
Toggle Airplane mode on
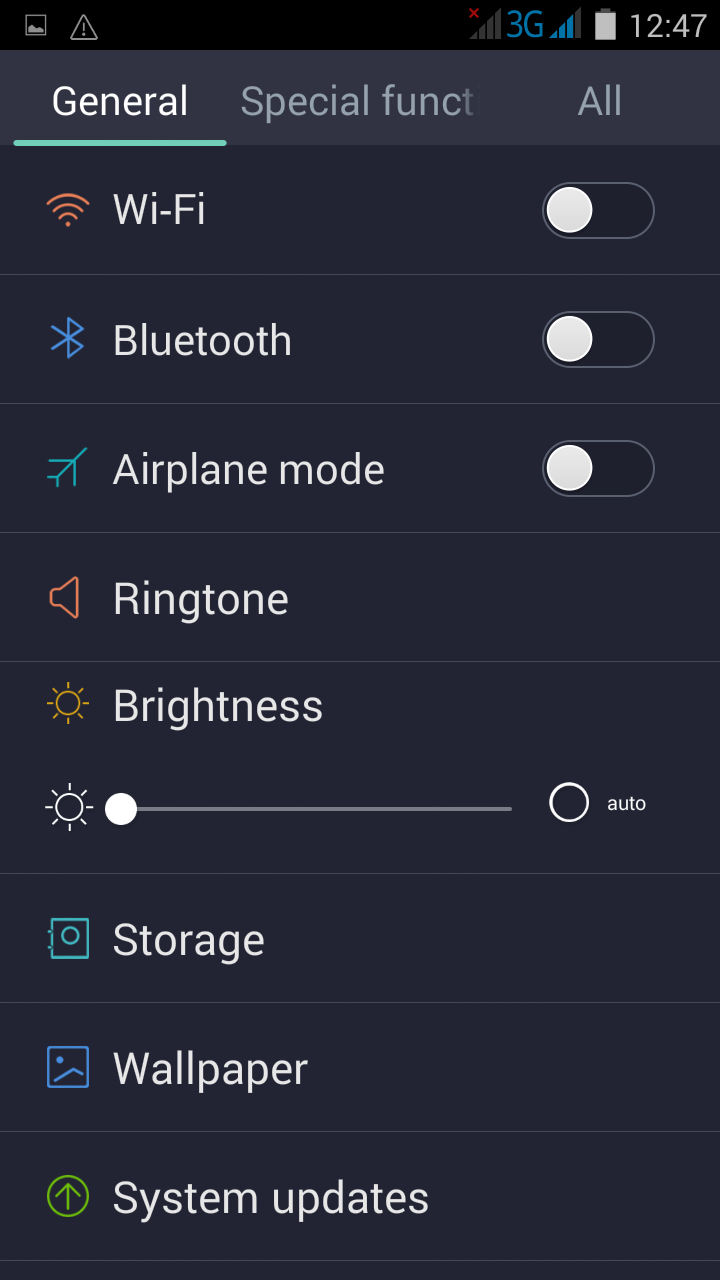pos(598,469)
